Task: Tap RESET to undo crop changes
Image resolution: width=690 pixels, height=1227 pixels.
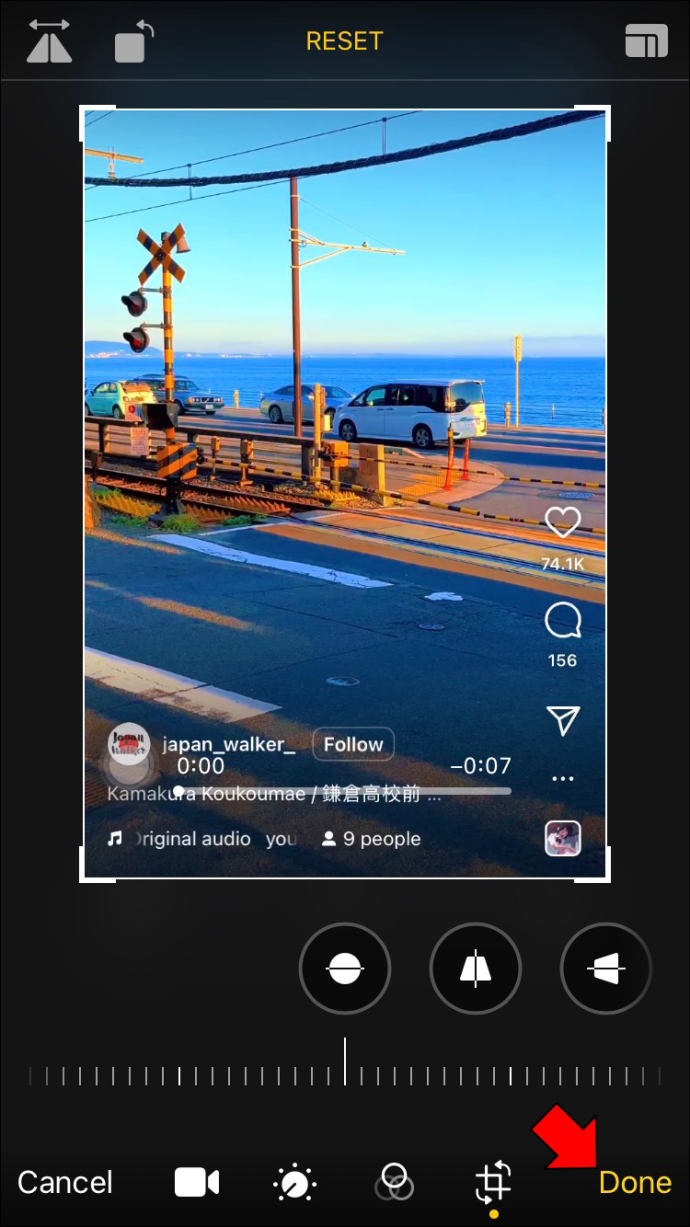Action: 344,41
